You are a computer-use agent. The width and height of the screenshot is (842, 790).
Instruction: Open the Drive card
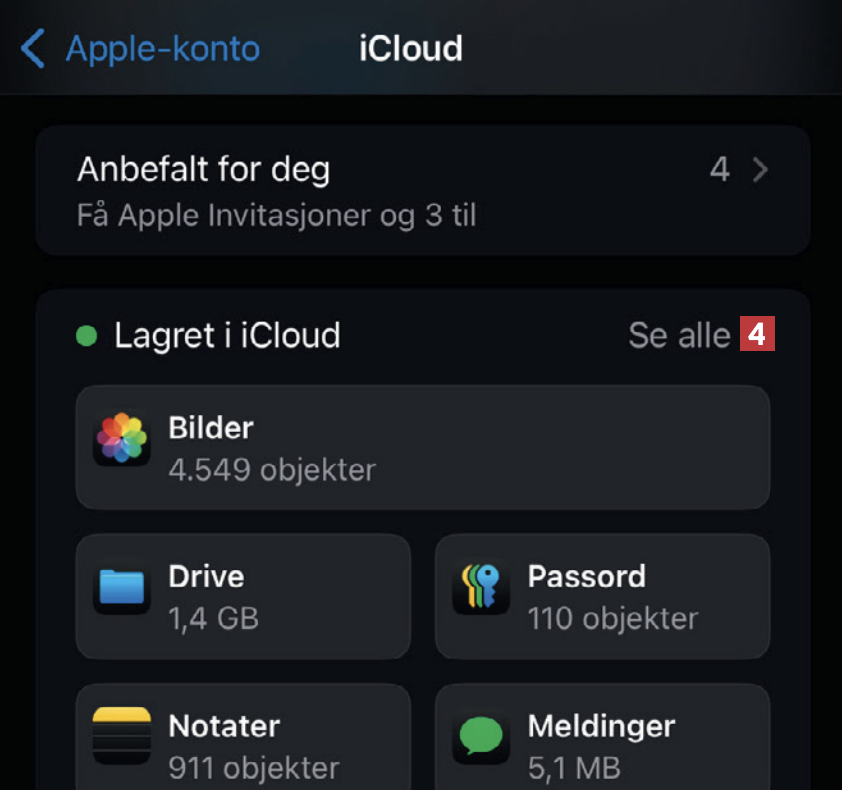[x=243, y=596]
